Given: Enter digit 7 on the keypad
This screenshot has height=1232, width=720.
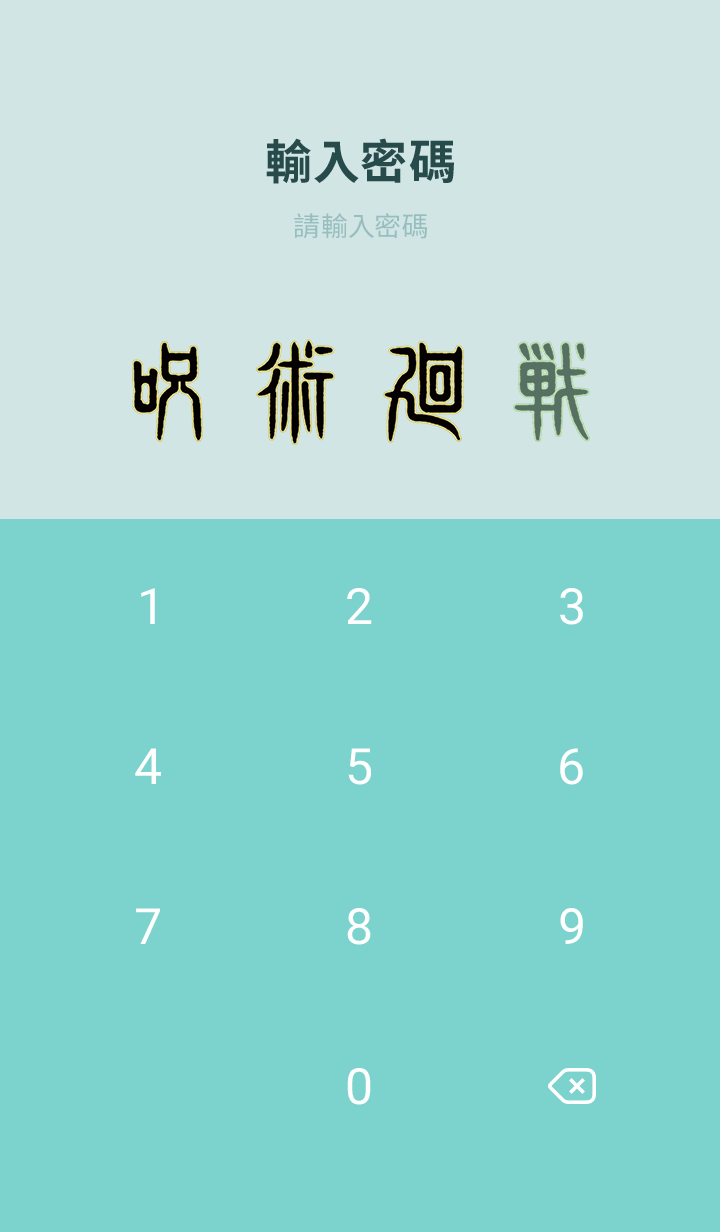Looking at the screenshot, I should click(x=148, y=927).
